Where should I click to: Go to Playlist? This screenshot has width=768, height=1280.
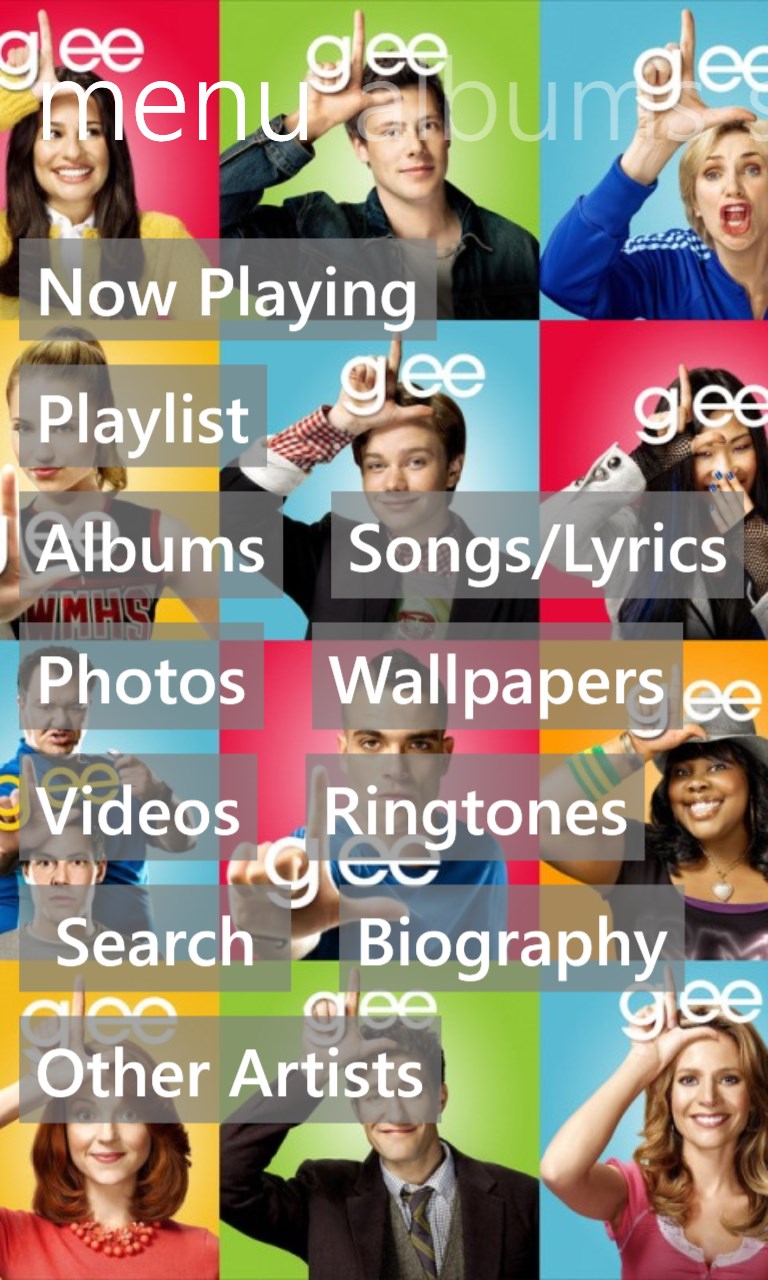pyautogui.click(x=143, y=417)
